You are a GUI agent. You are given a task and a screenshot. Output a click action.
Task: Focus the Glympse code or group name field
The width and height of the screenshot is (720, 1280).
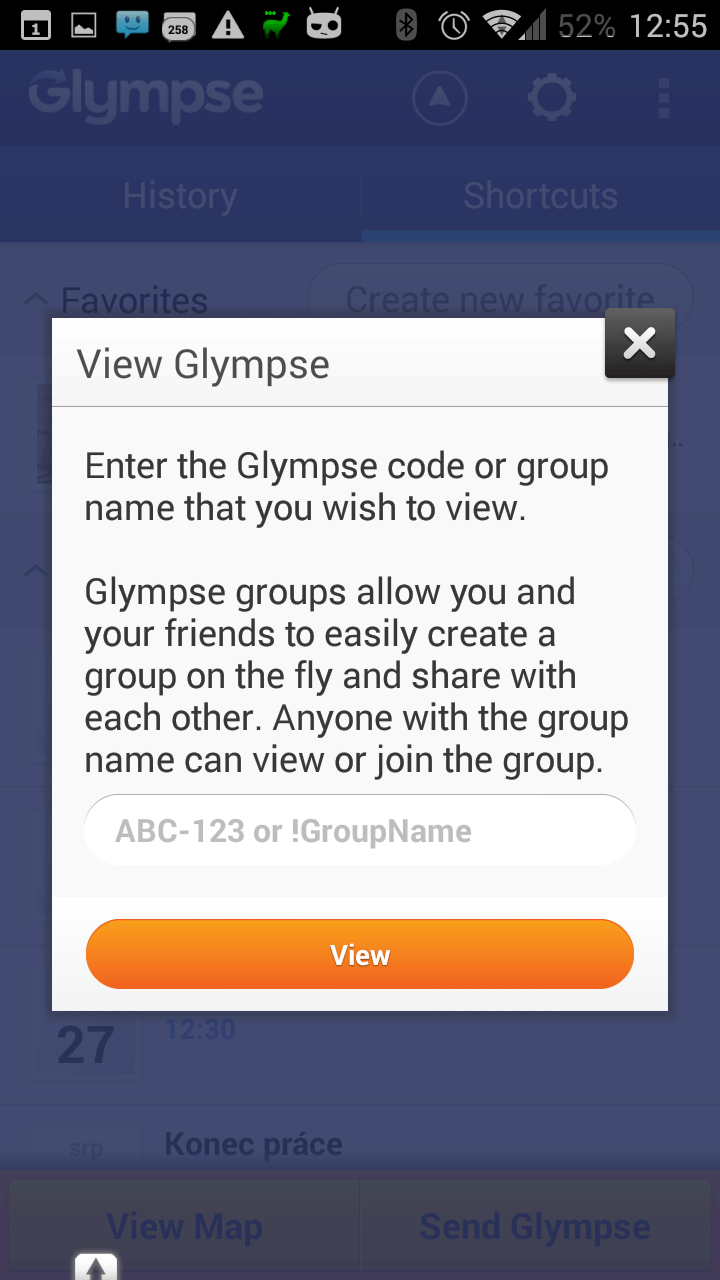click(360, 830)
